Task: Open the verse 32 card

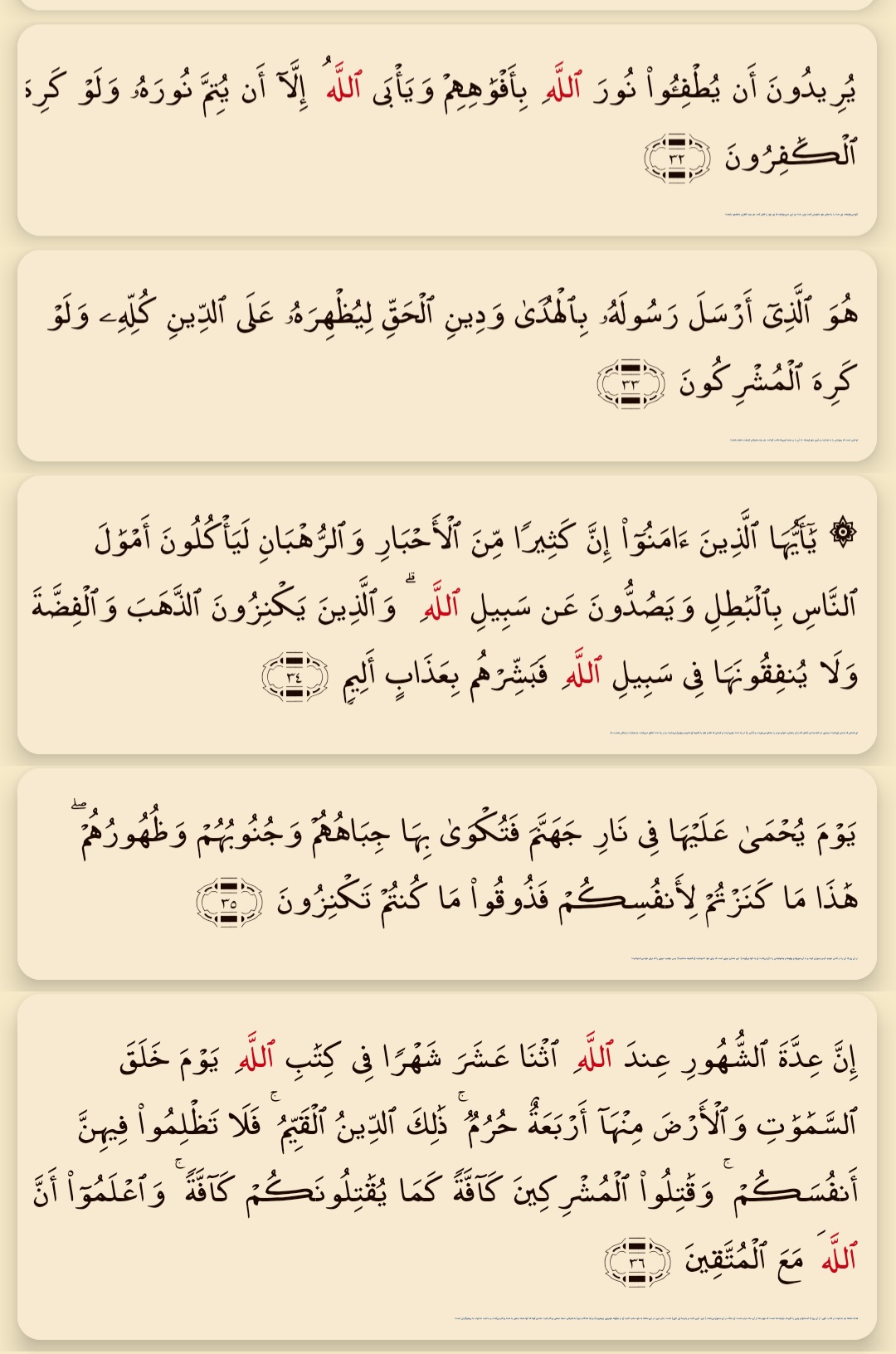Action: point(446,129)
